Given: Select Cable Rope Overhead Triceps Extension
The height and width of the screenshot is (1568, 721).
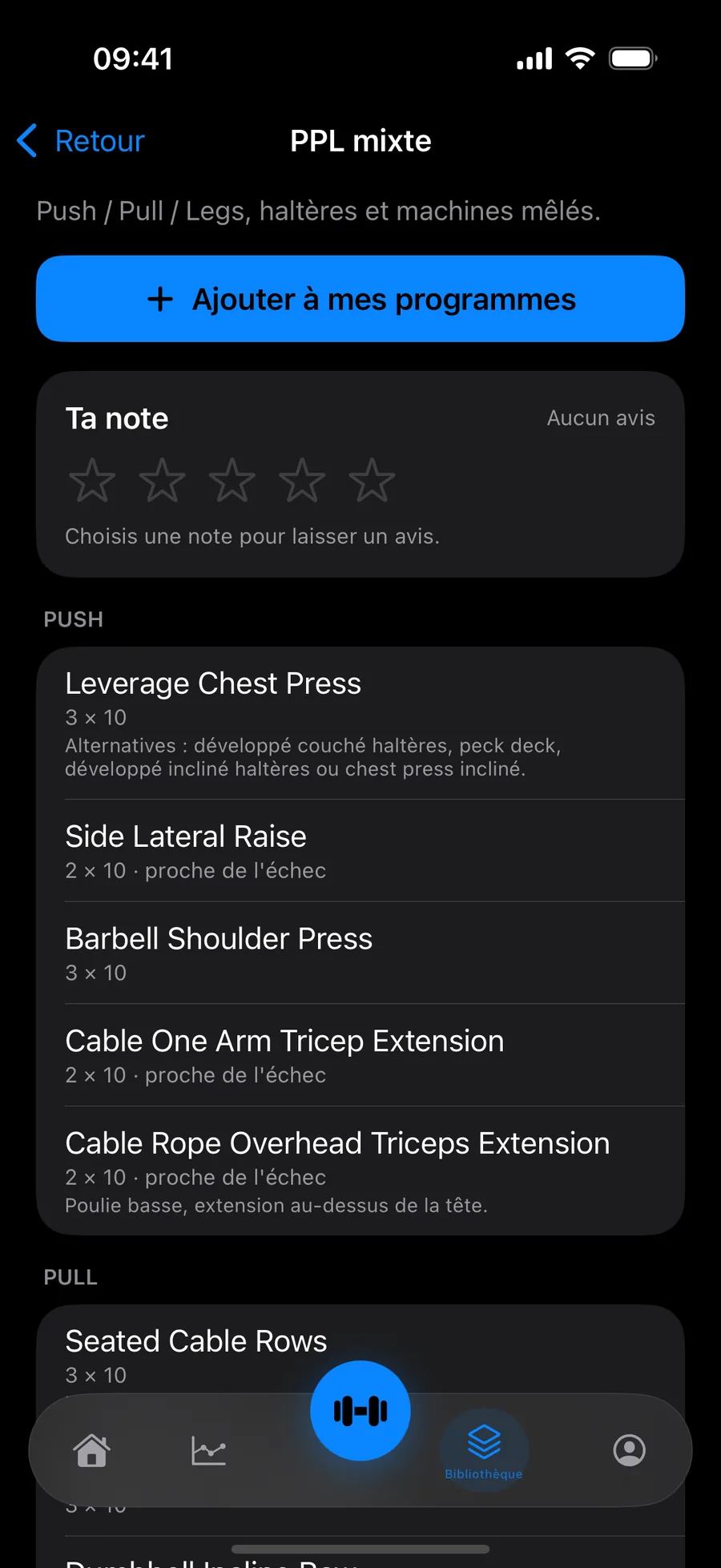Looking at the screenshot, I should [360, 1171].
